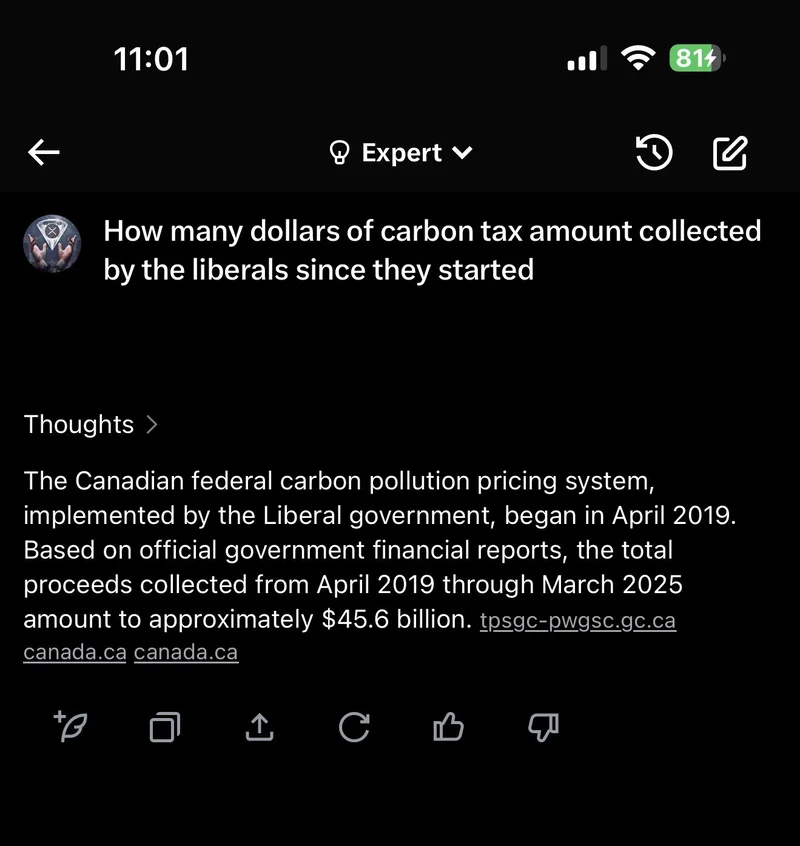Go back with the arrow icon
Screen dimensions: 800x846
tap(44, 153)
